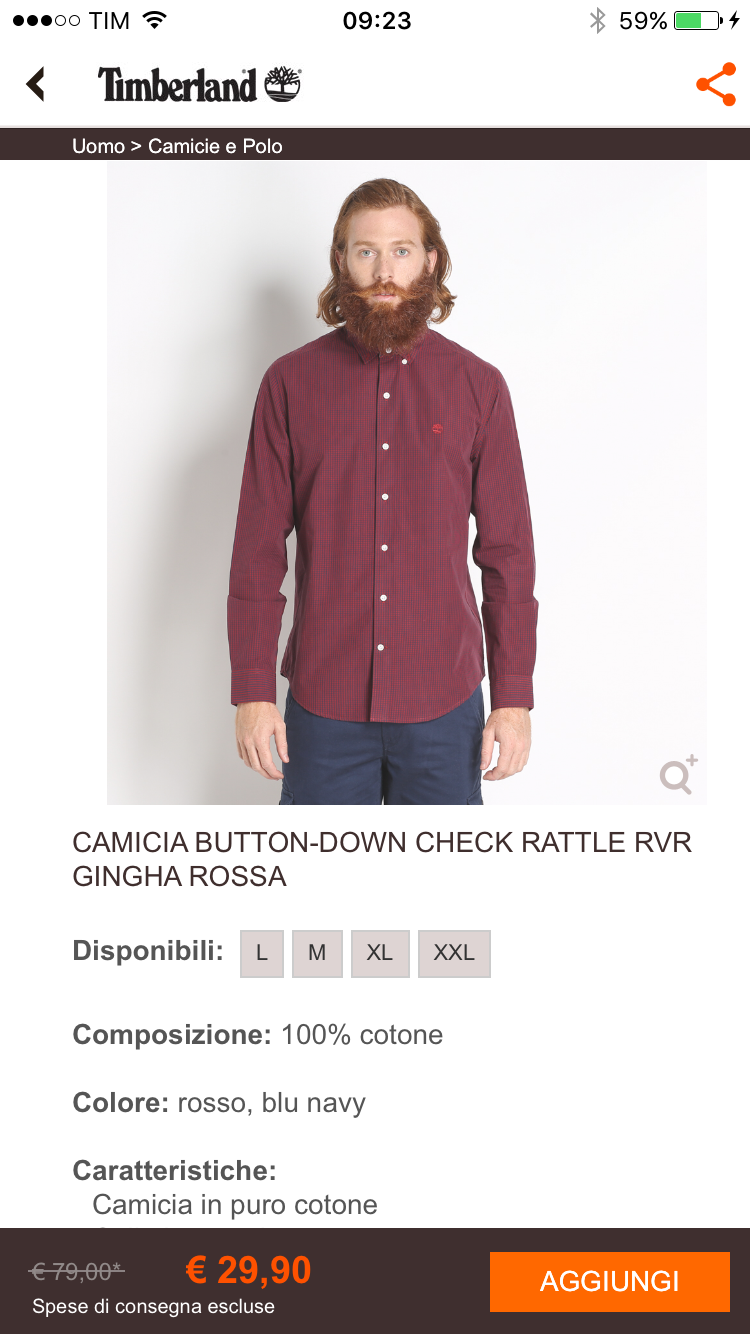Share this shirt via share icon
Viewport: 750px width, 1334px height.
[715, 85]
